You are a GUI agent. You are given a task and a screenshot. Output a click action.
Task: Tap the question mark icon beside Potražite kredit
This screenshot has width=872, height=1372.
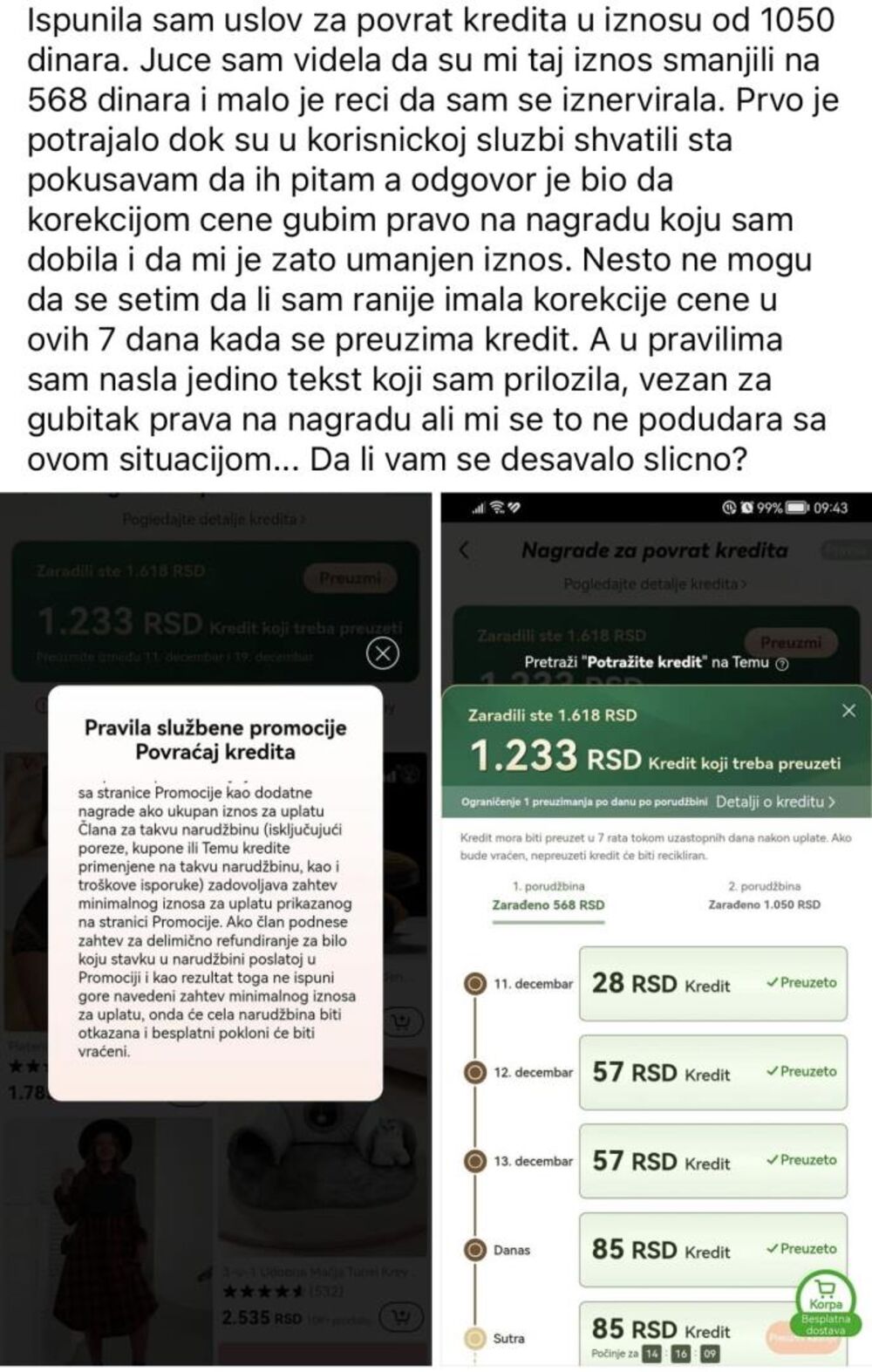point(782,665)
